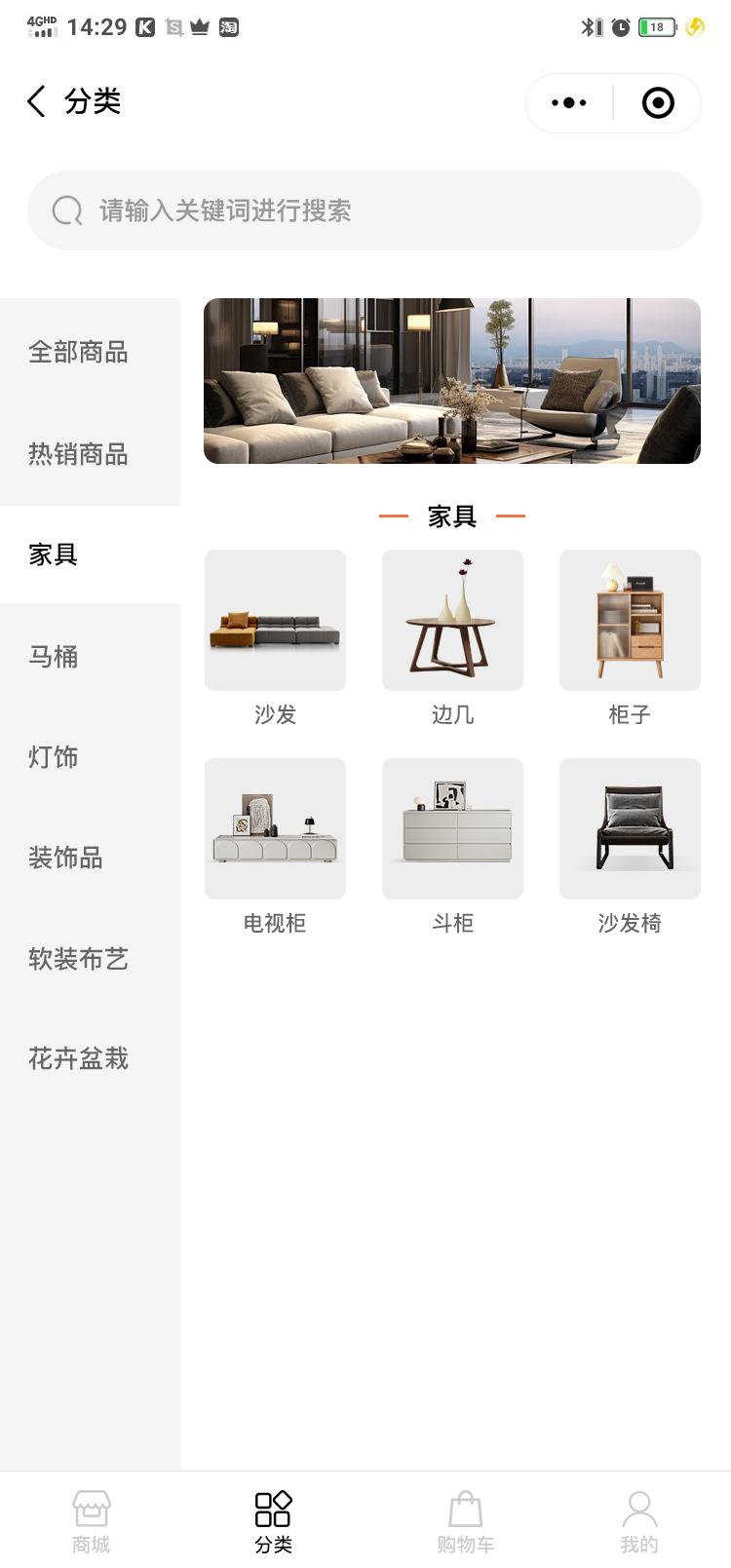This screenshot has height=1568, width=731.
Task: Switch to 马桶 category
Action: coord(54,657)
